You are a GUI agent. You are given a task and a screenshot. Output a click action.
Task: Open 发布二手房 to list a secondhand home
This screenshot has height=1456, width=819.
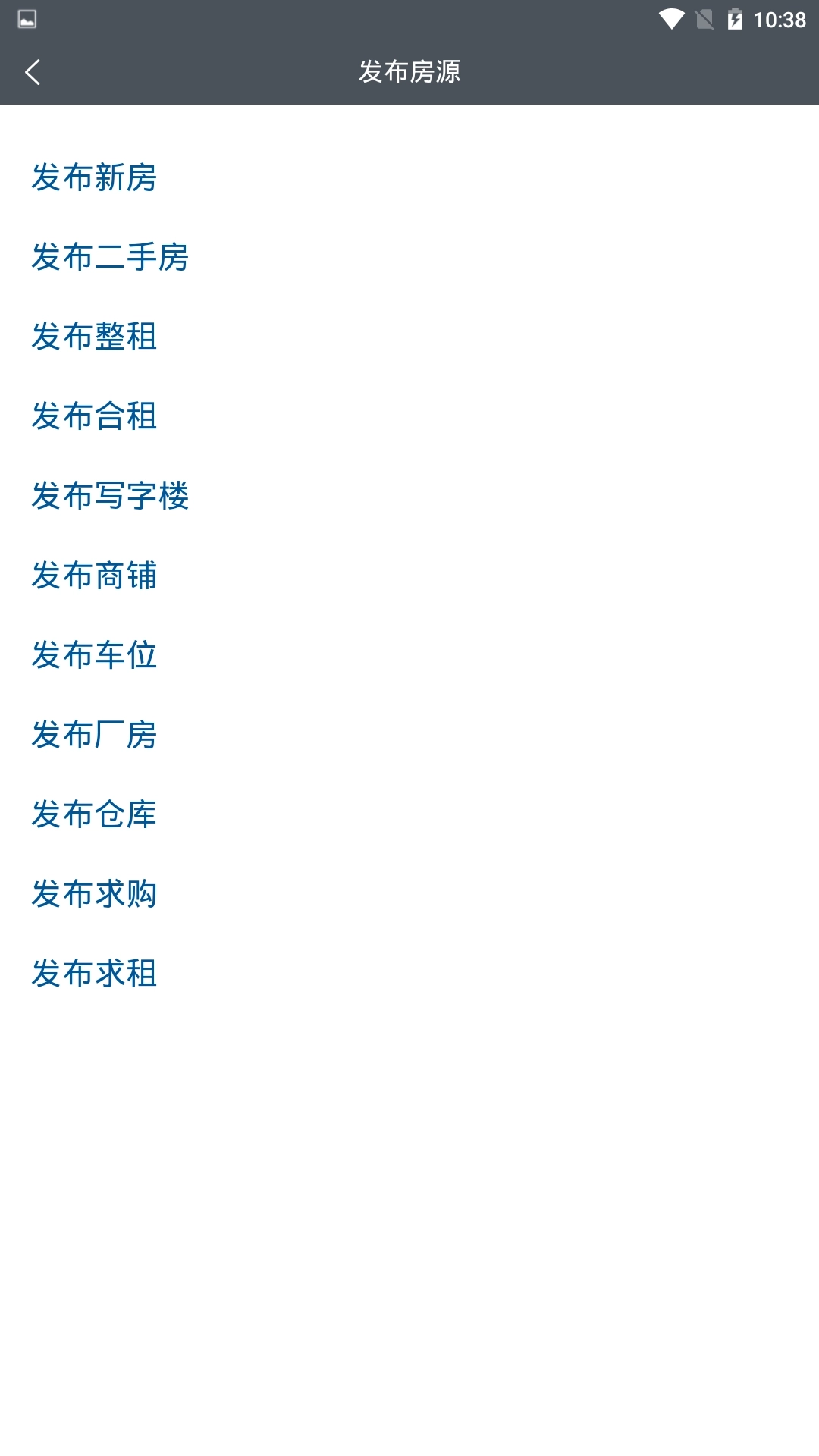(108, 259)
